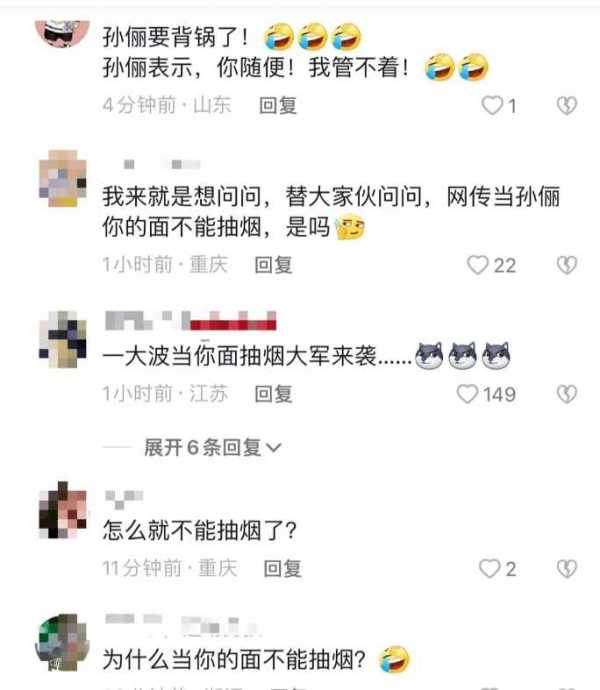Image resolution: width=600 pixels, height=690 pixels.
Task: Reply to the comment 怎么就不能抽烟了?
Action: click(x=282, y=569)
